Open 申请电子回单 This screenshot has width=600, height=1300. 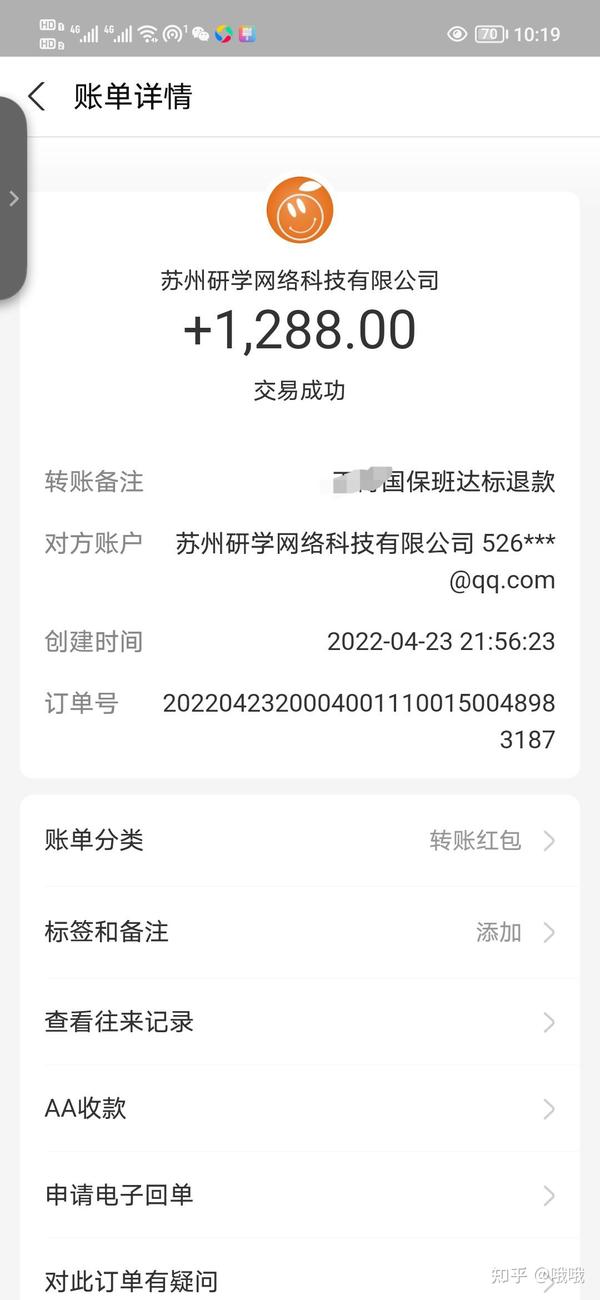click(300, 1195)
